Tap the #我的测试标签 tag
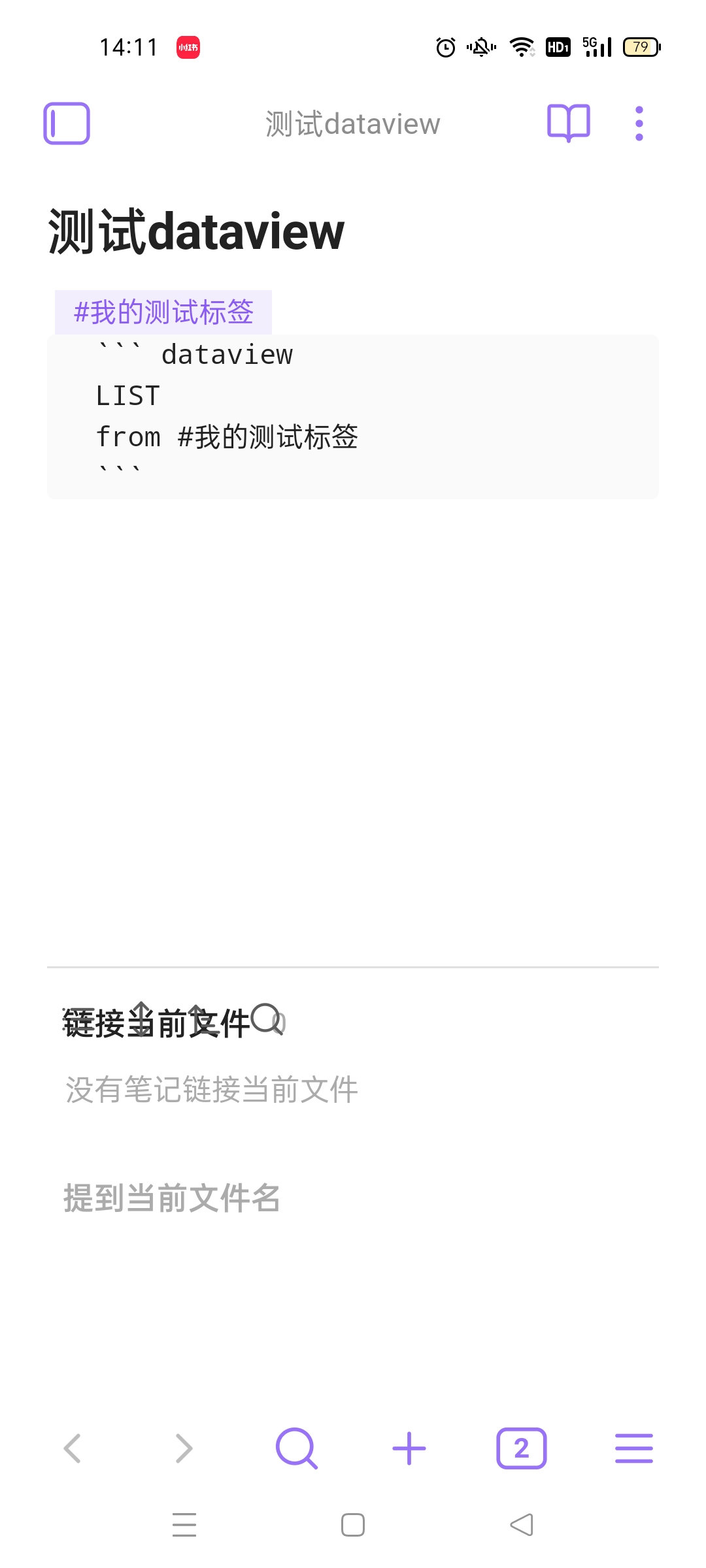 163,312
